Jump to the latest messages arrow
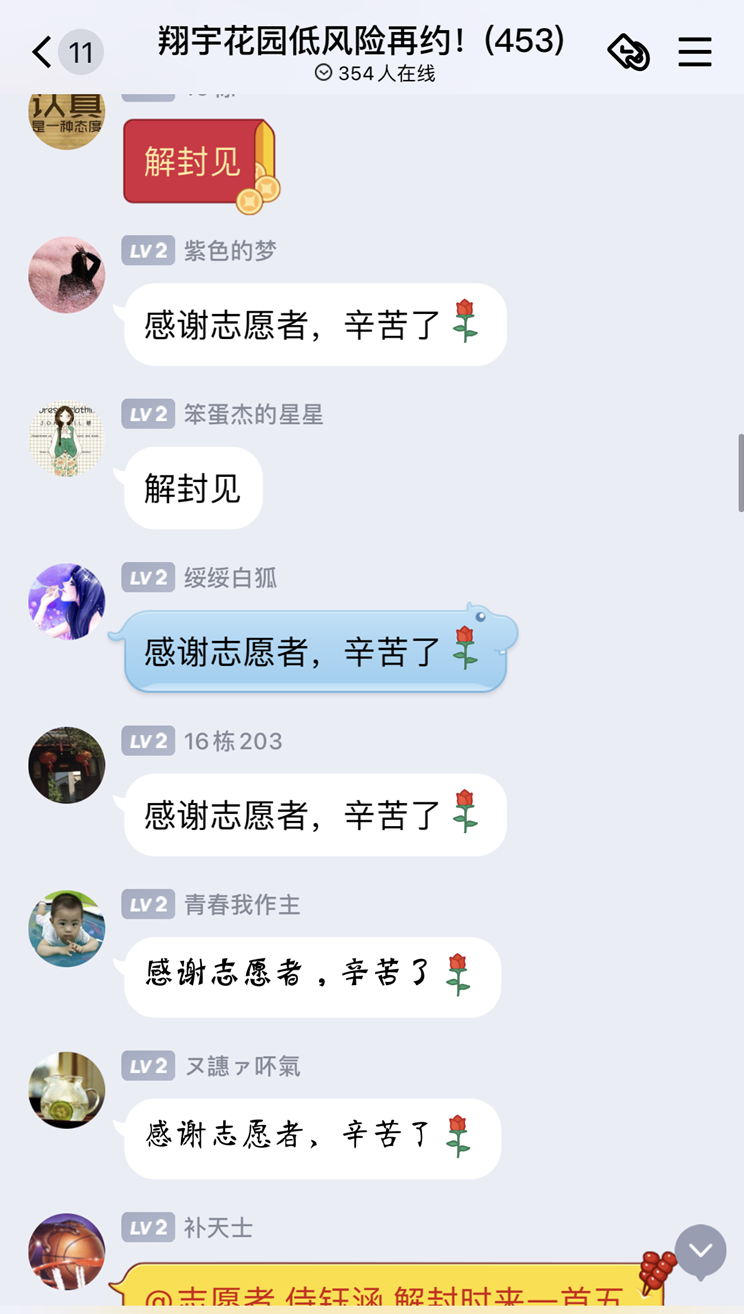Viewport: 744px width, 1314px height. (700, 1250)
